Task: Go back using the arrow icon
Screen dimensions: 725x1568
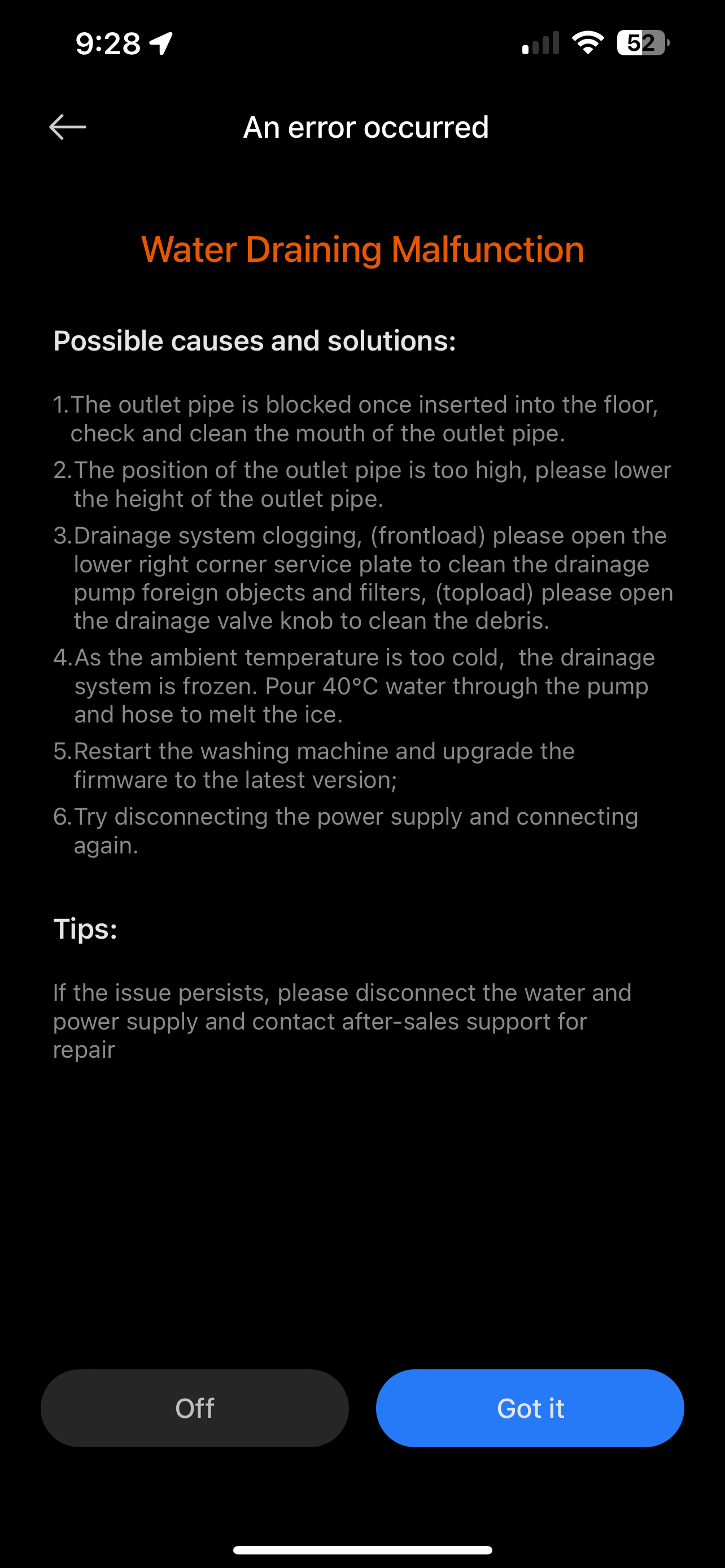Action: [x=68, y=127]
